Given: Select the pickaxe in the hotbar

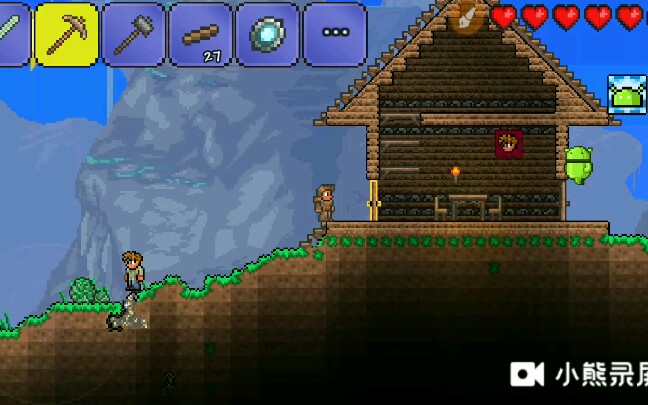Looking at the screenshot, I should (x=67, y=34).
